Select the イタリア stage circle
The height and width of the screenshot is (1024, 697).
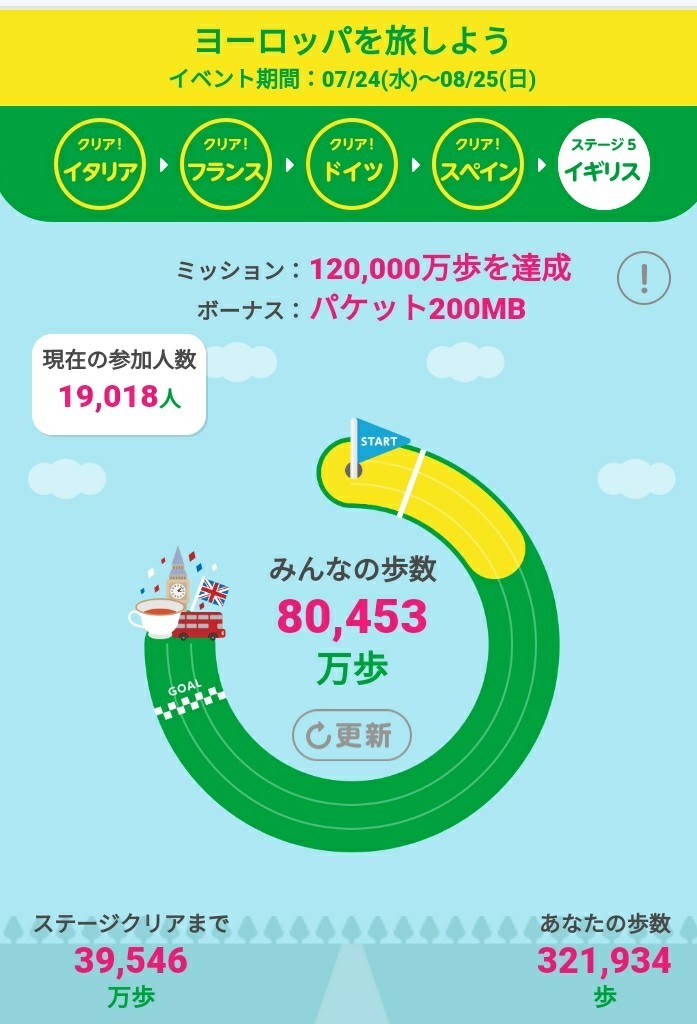click(98, 165)
